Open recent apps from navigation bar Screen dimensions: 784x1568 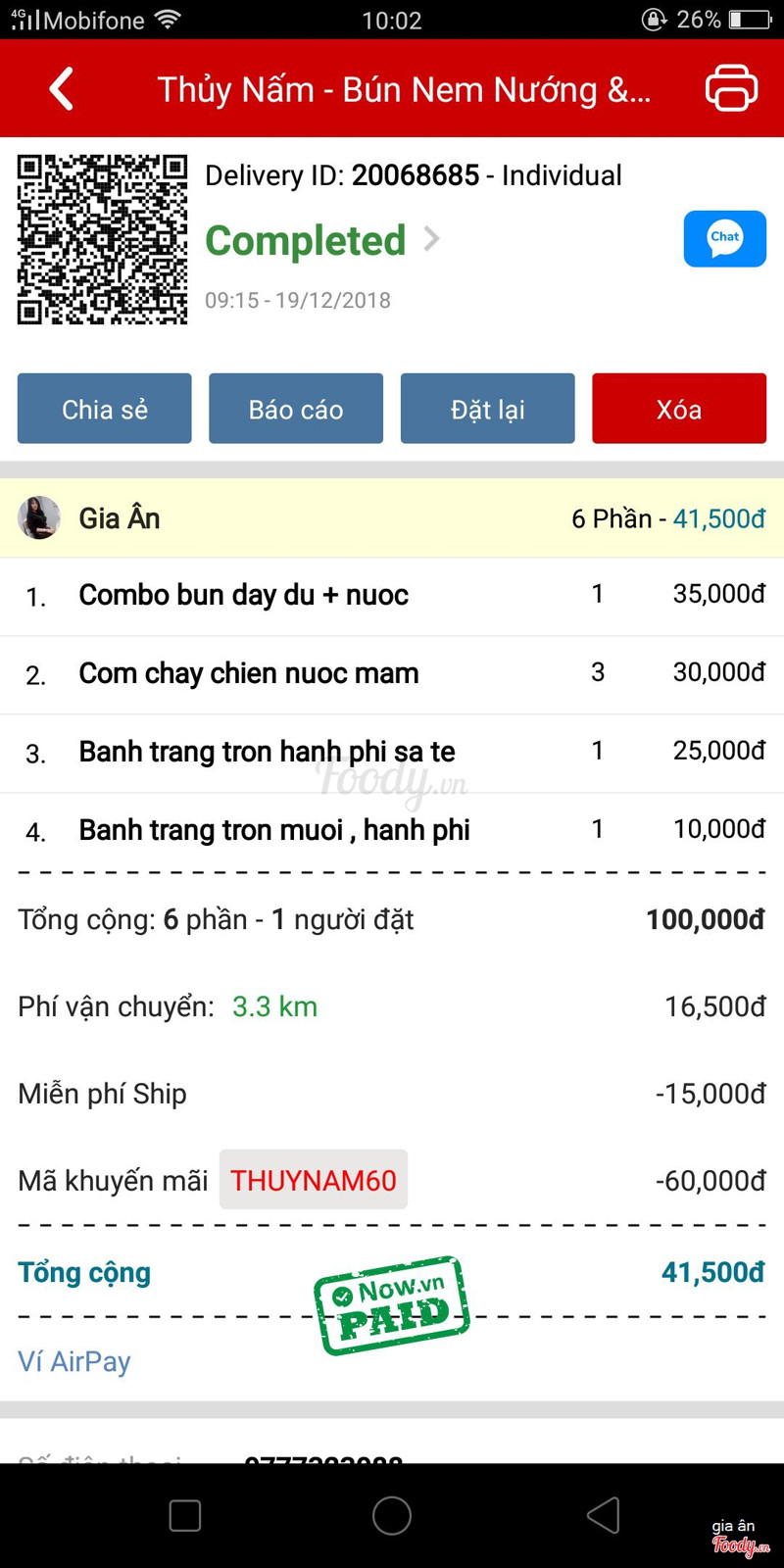pyautogui.click(x=185, y=1515)
